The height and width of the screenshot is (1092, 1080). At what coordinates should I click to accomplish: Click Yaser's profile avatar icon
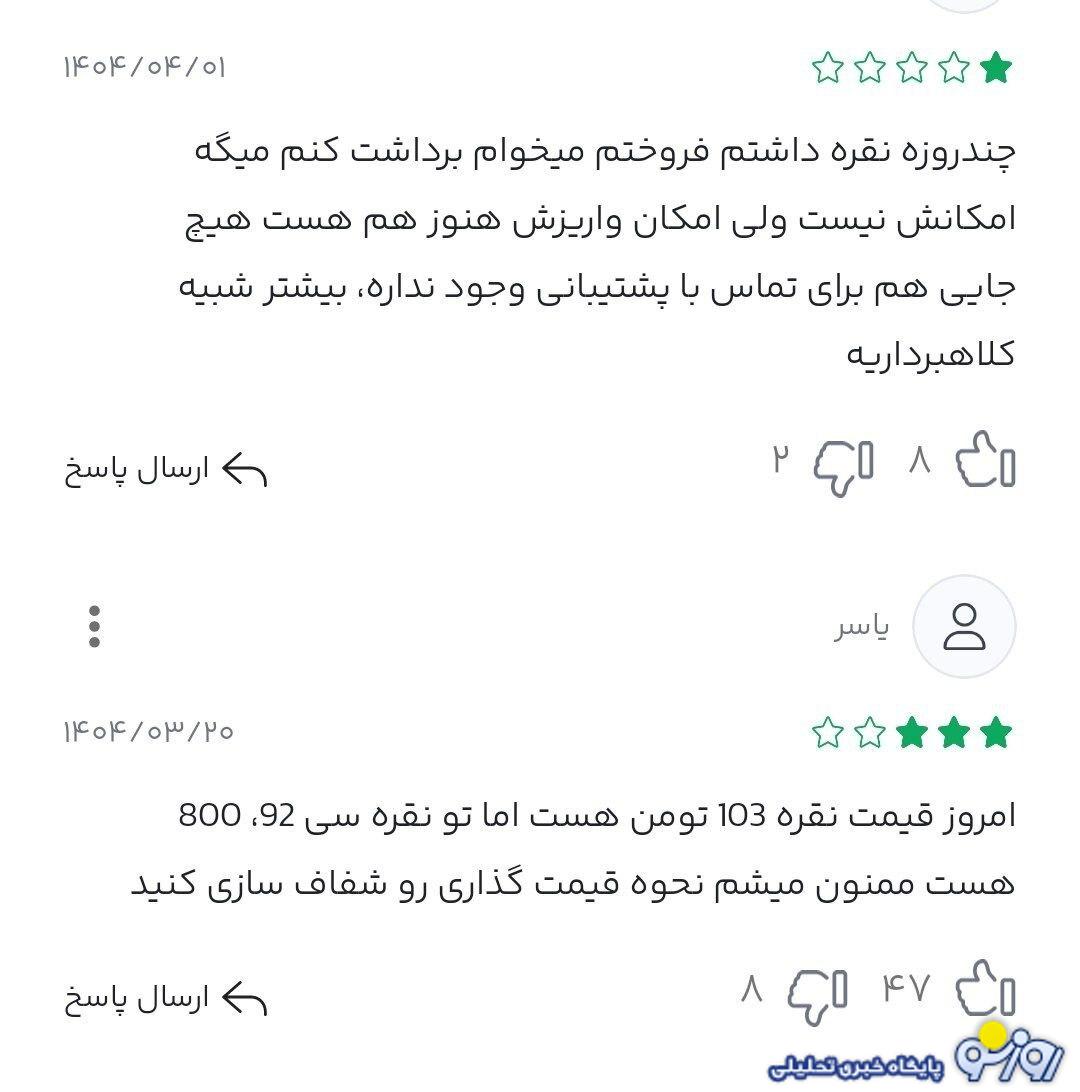962,624
